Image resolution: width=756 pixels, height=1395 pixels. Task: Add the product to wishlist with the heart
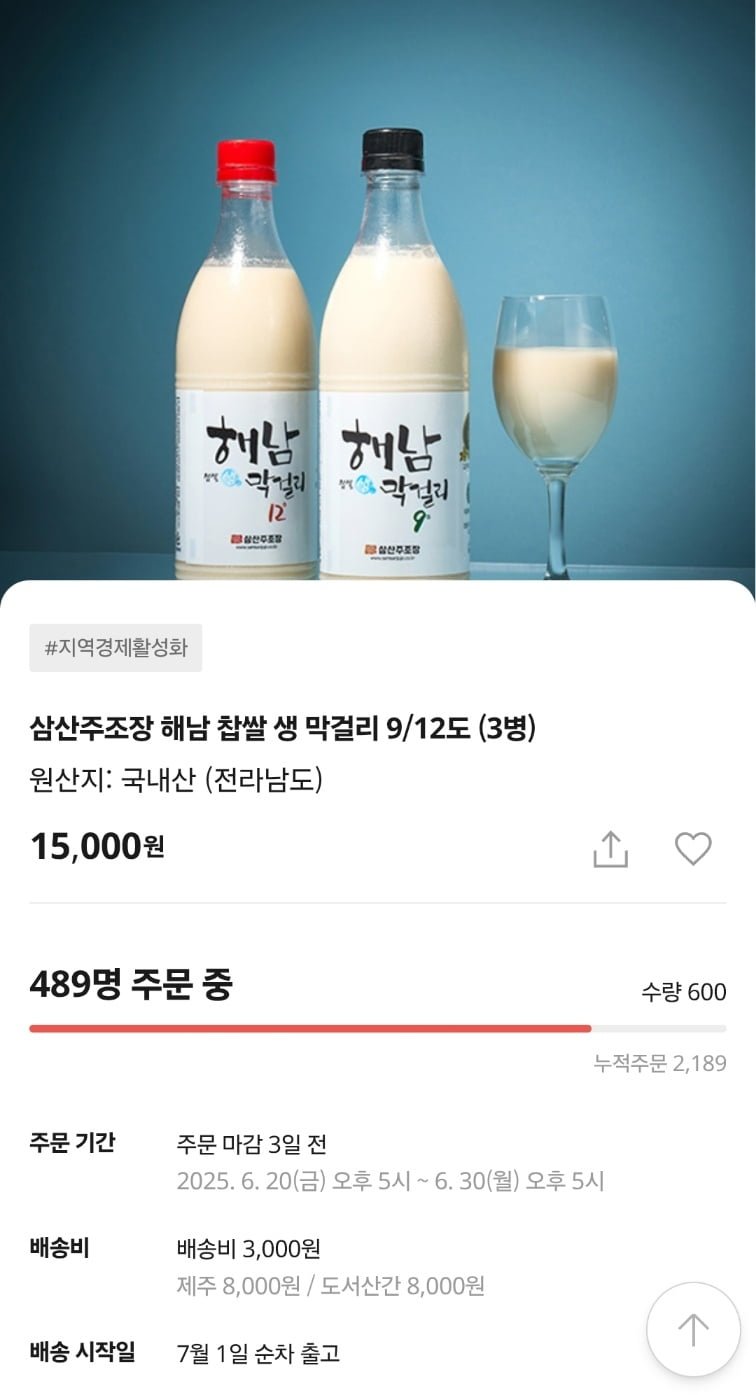pyautogui.click(x=692, y=849)
